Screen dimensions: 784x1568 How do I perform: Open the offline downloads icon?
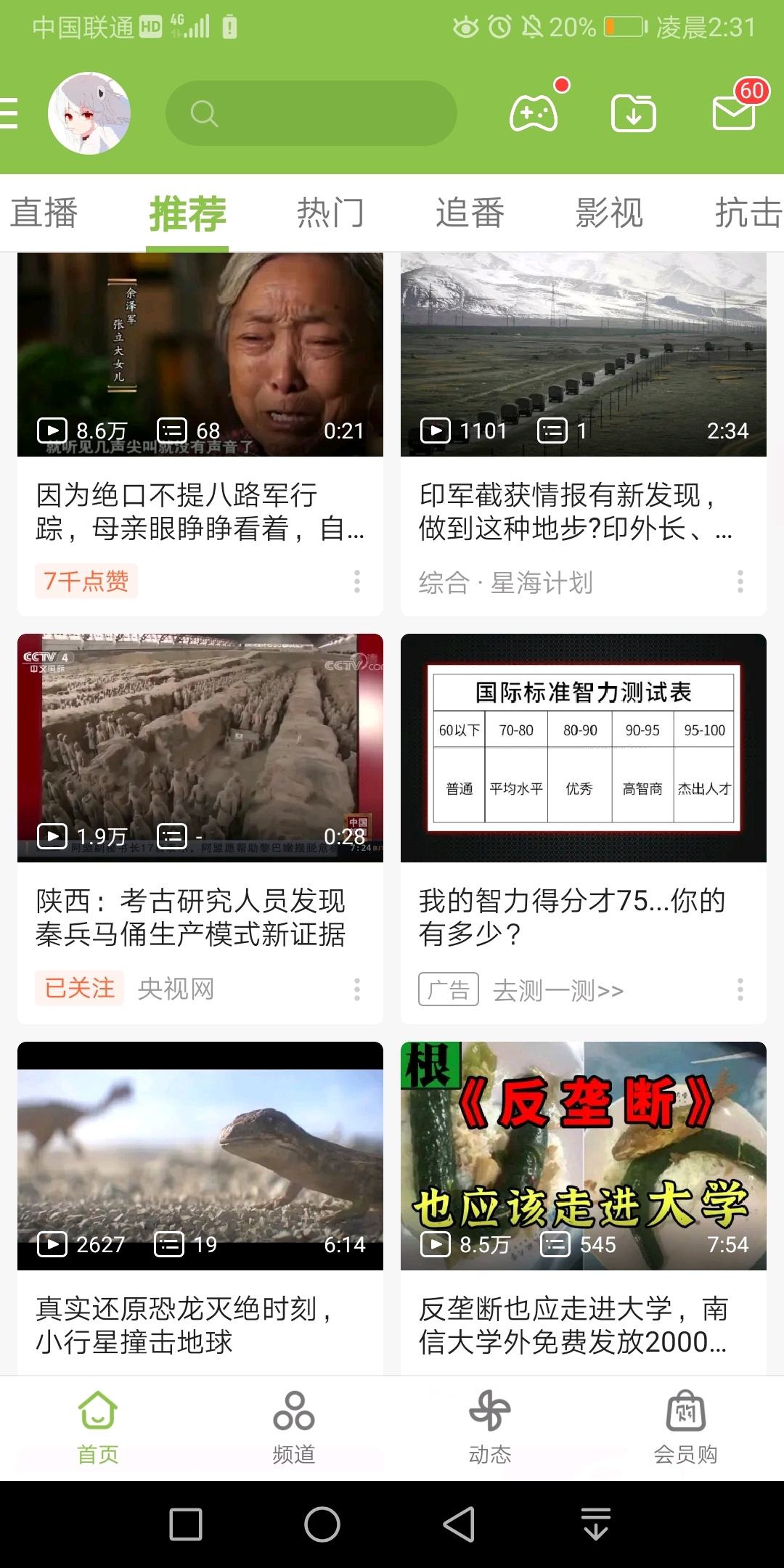click(x=633, y=113)
